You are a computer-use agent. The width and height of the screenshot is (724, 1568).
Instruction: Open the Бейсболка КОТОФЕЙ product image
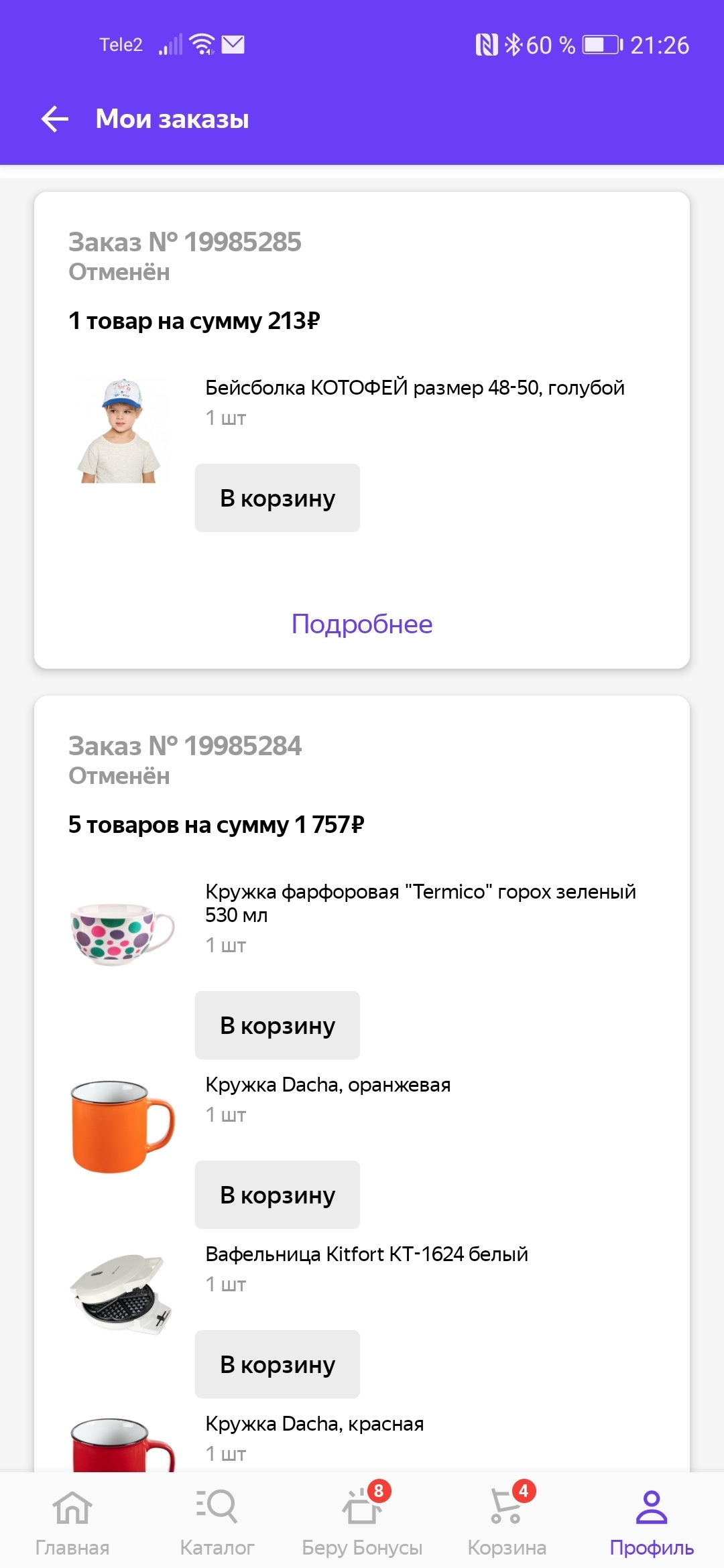pos(121,430)
